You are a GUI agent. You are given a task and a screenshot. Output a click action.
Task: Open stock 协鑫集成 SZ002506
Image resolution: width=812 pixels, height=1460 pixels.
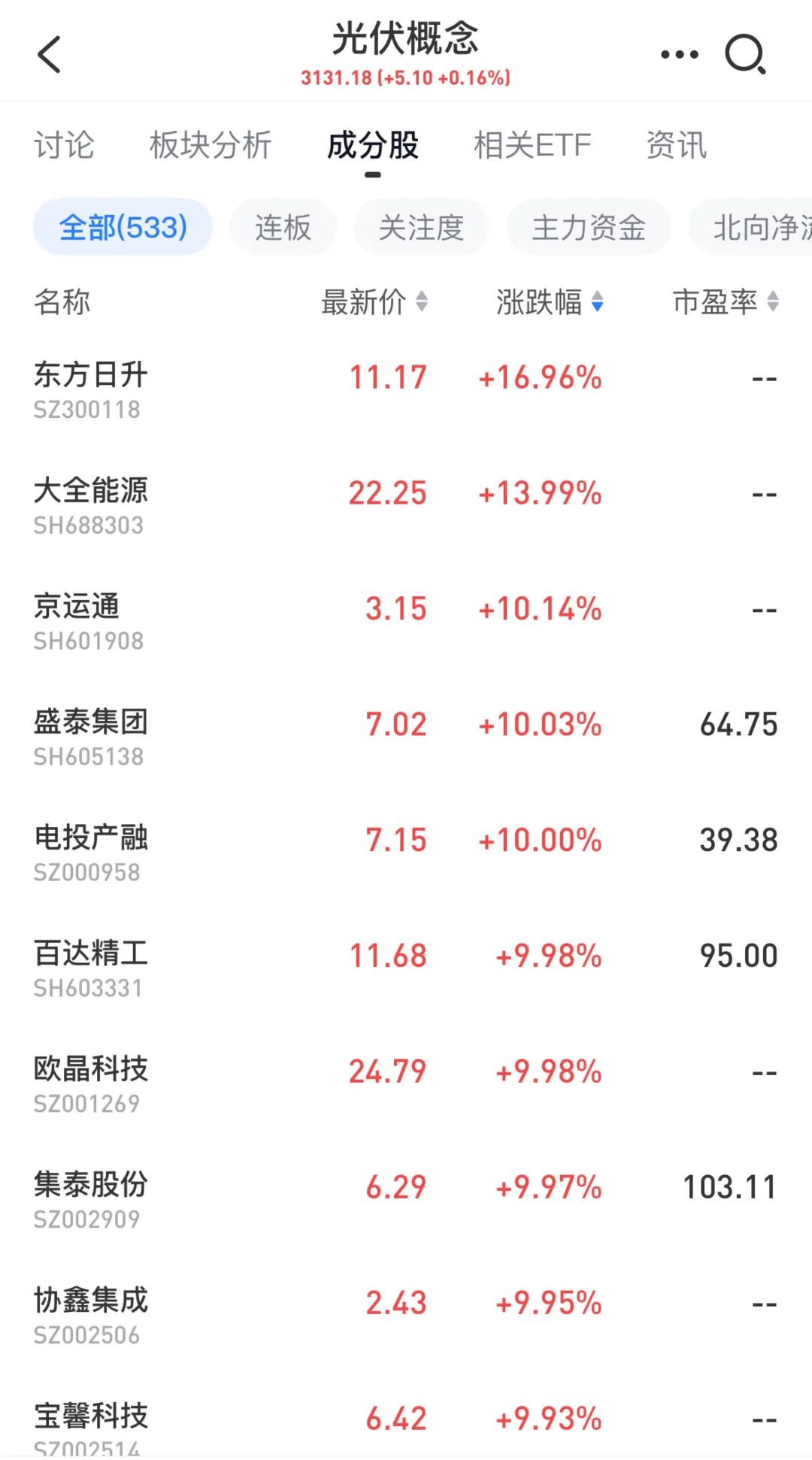pos(406,1316)
